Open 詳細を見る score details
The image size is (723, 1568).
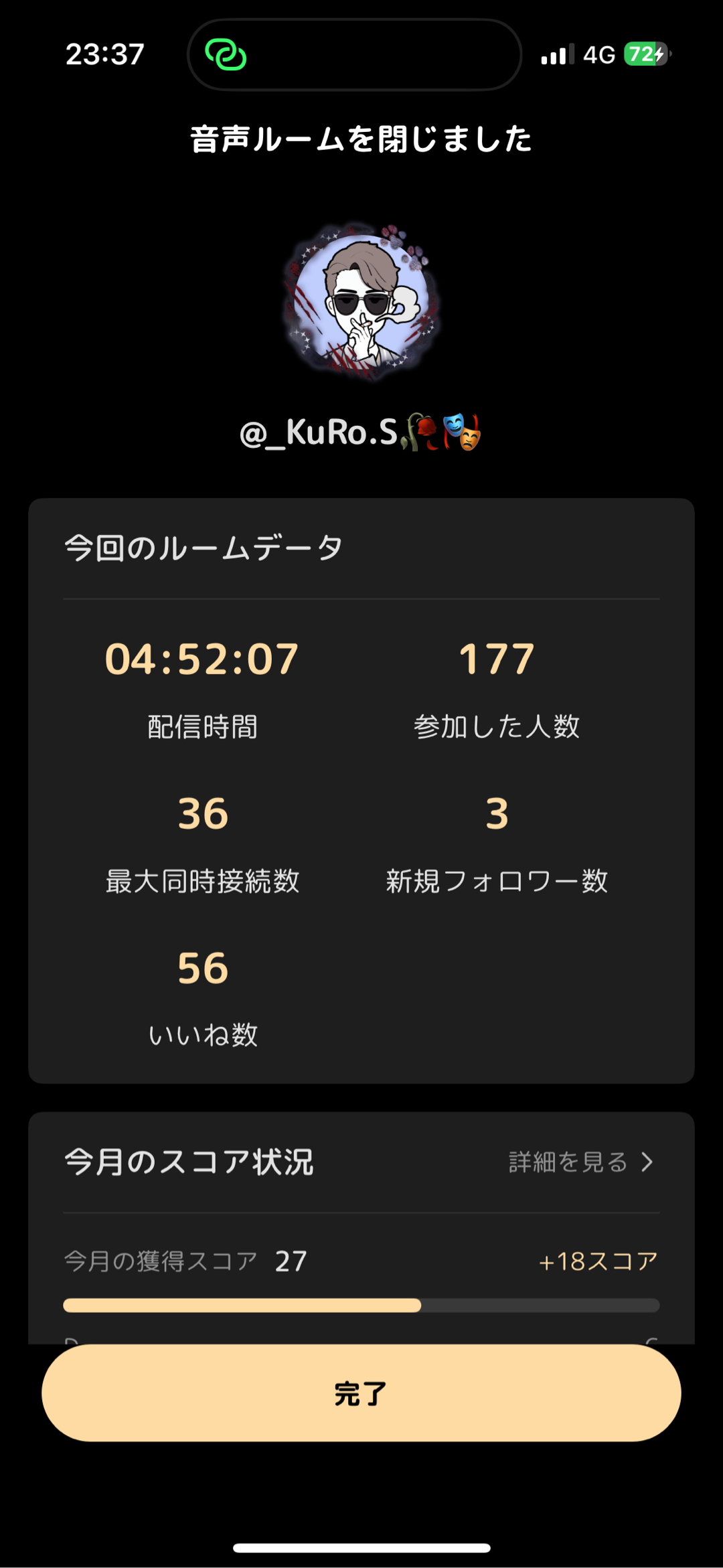coord(580,1162)
